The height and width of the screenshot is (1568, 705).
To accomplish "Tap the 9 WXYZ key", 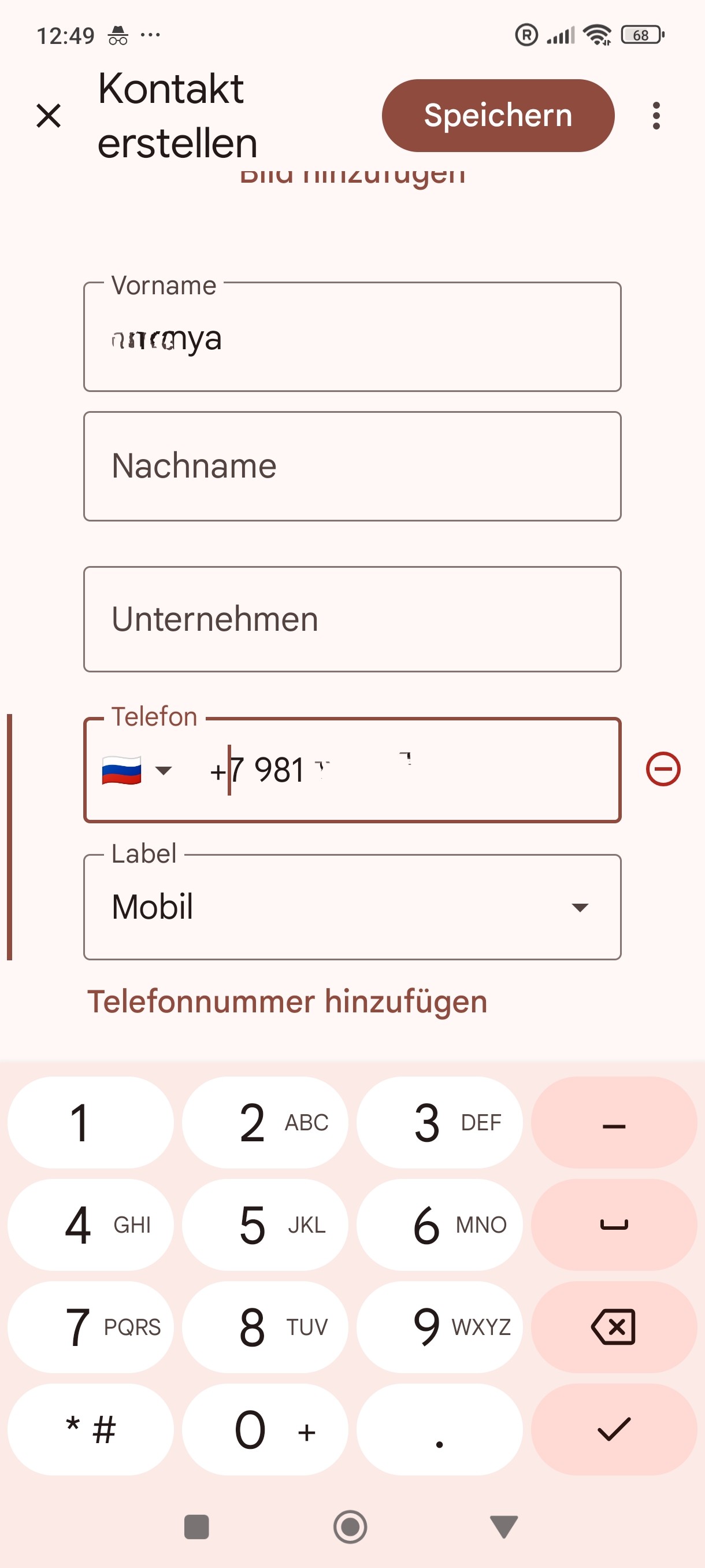I will 439,1327.
